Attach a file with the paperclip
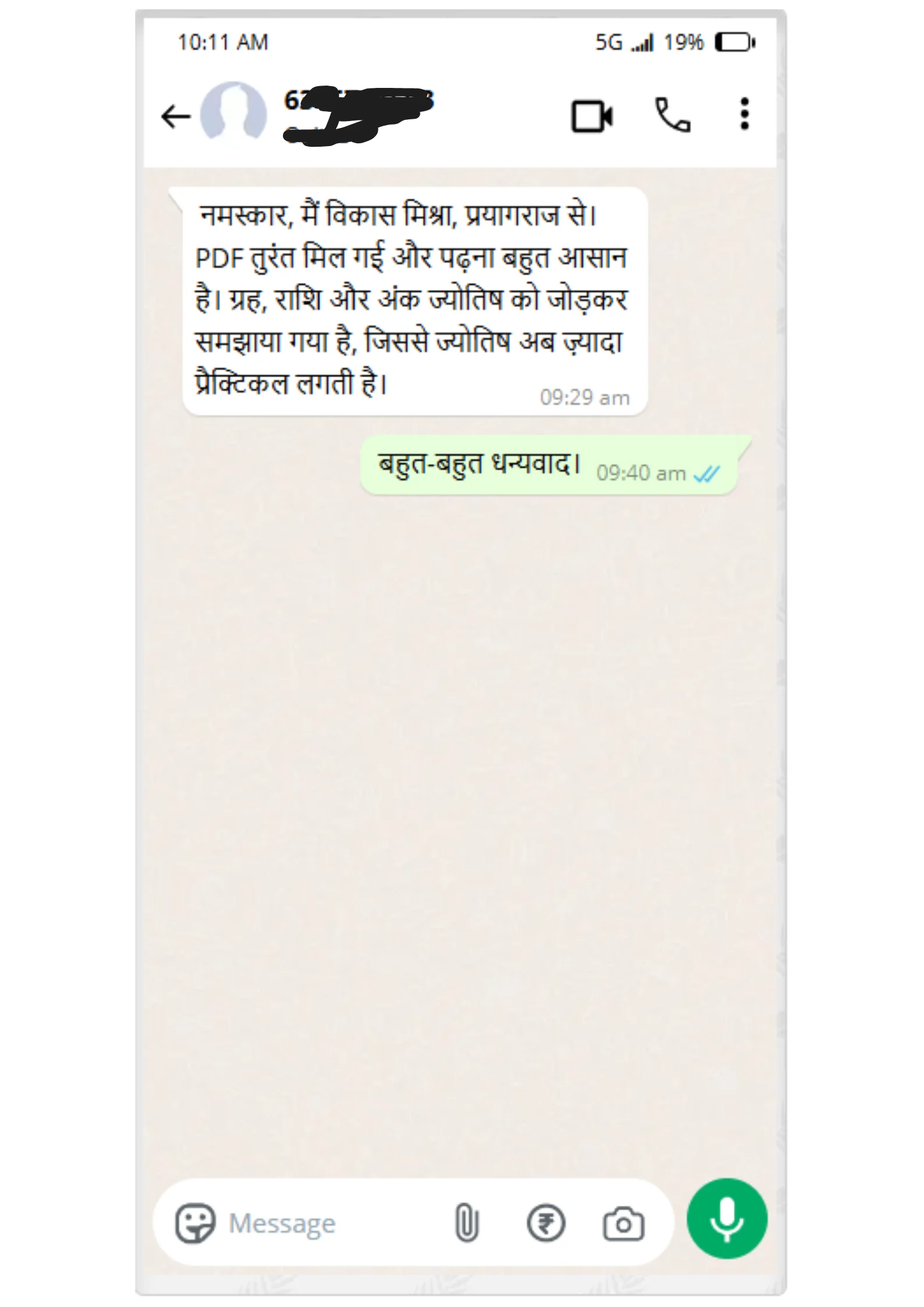This screenshot has height=1307, width=924. 466,1223
